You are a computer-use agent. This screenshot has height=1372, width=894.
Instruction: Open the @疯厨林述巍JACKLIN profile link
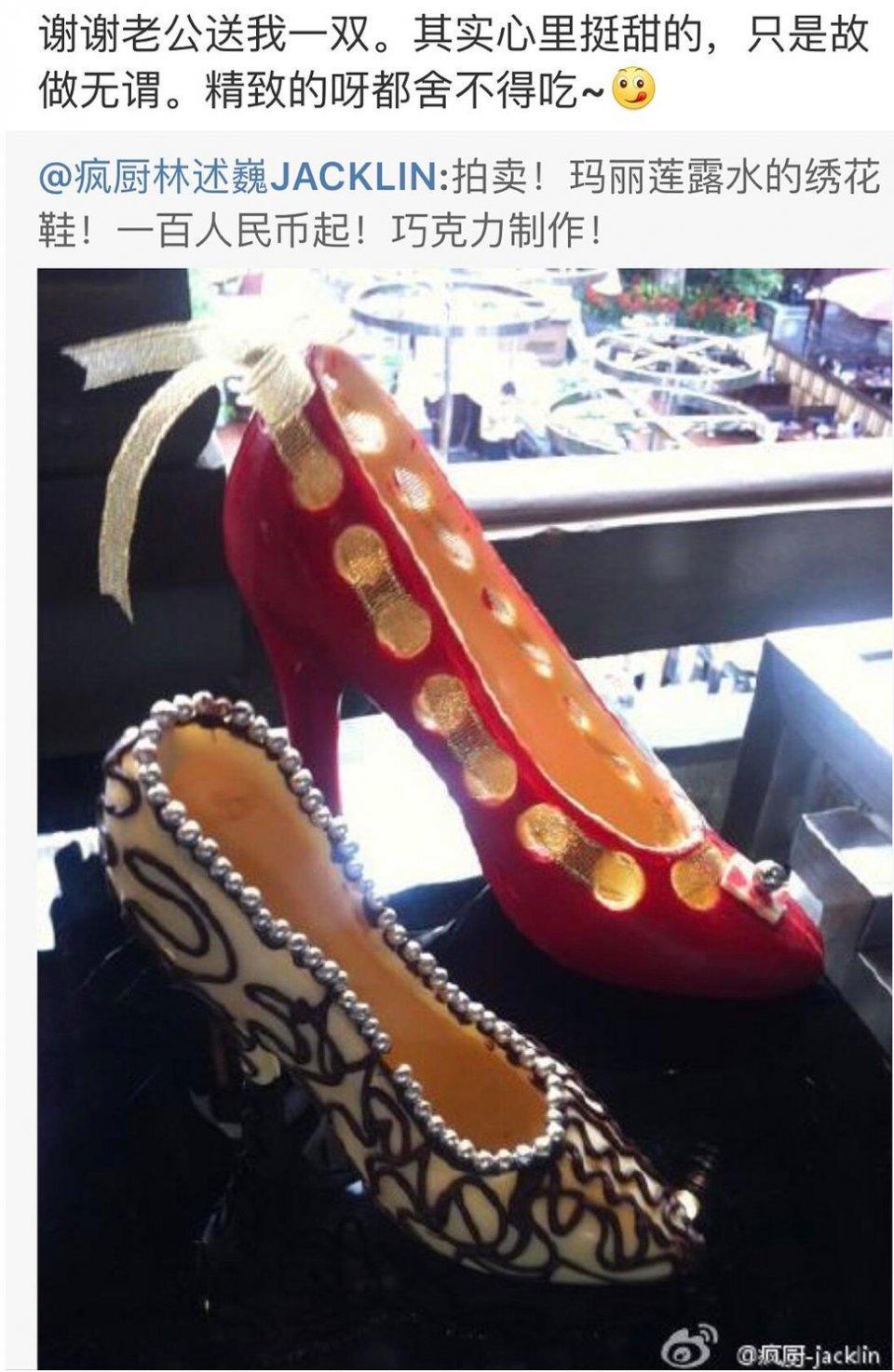[x=241, y=179]
